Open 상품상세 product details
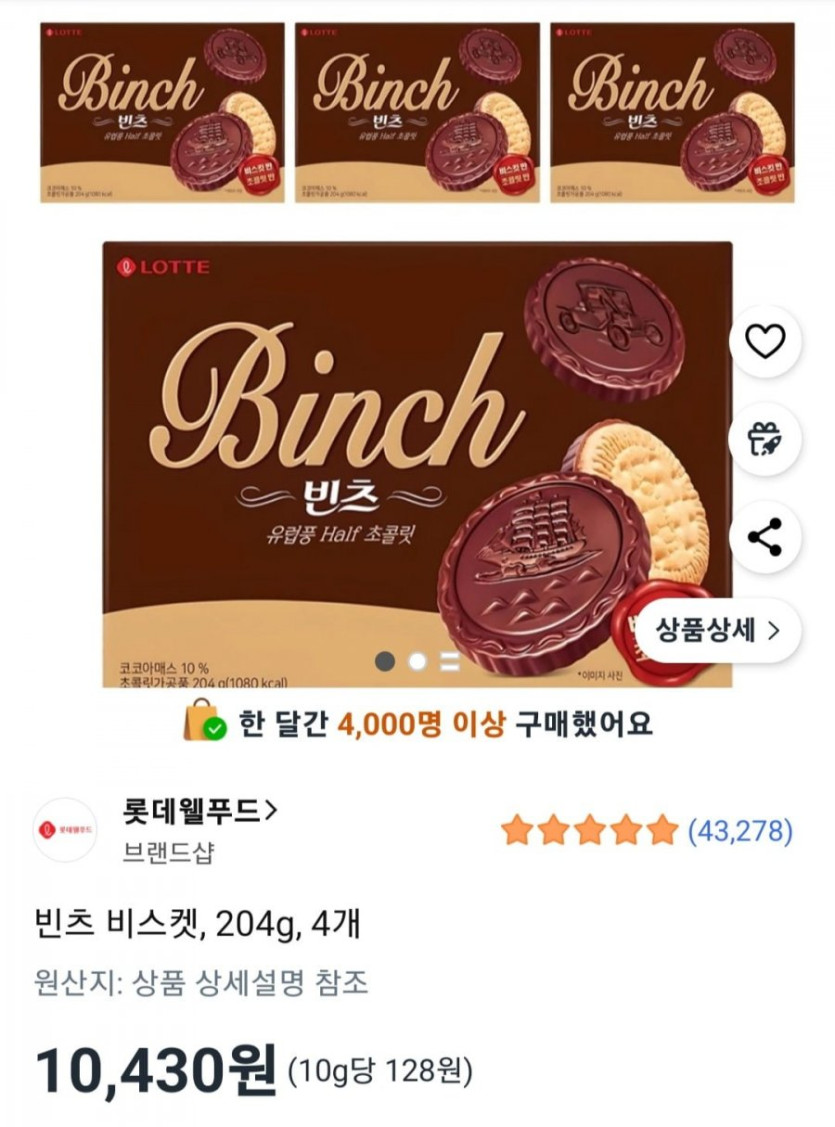835x1127 pixels. point(718,630)
